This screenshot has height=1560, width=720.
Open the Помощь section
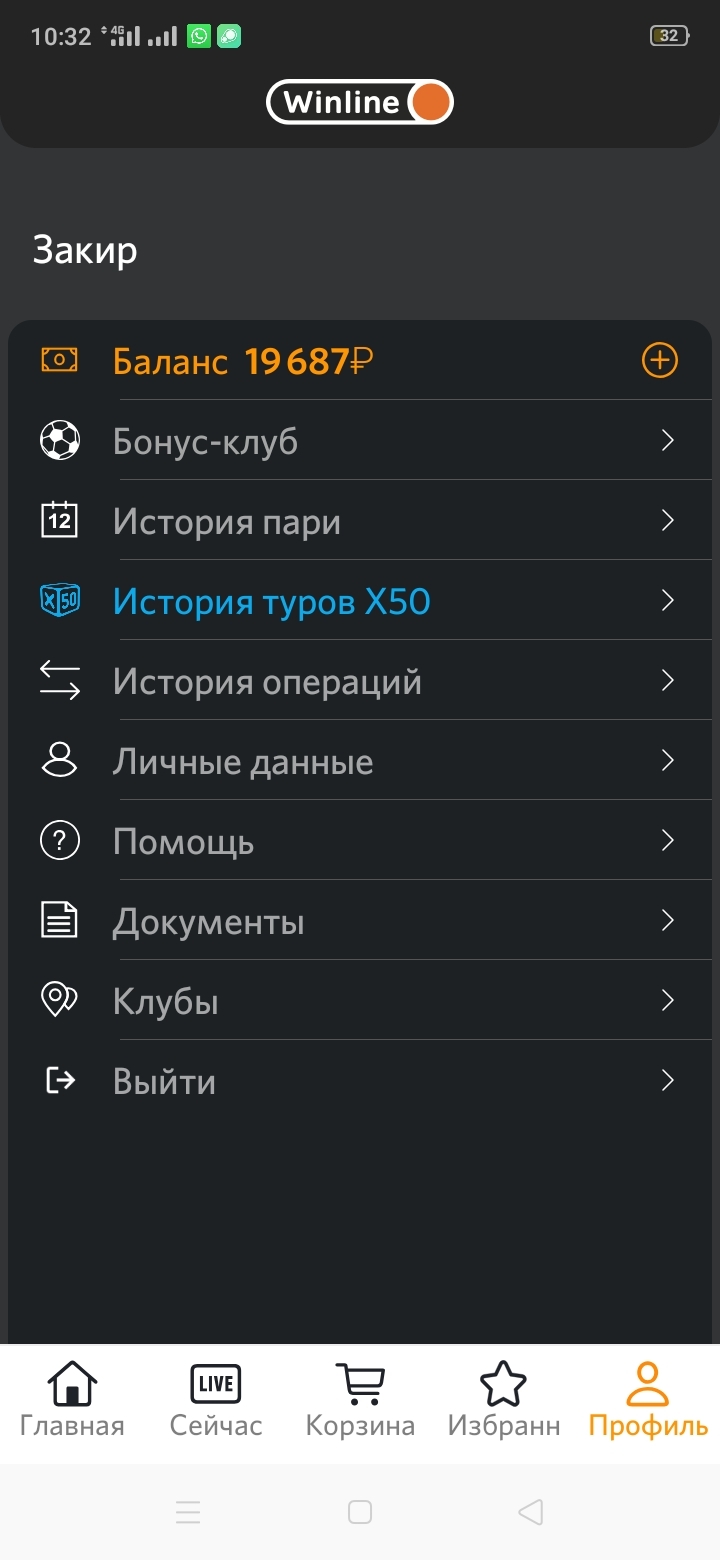[x=360, y=841]
